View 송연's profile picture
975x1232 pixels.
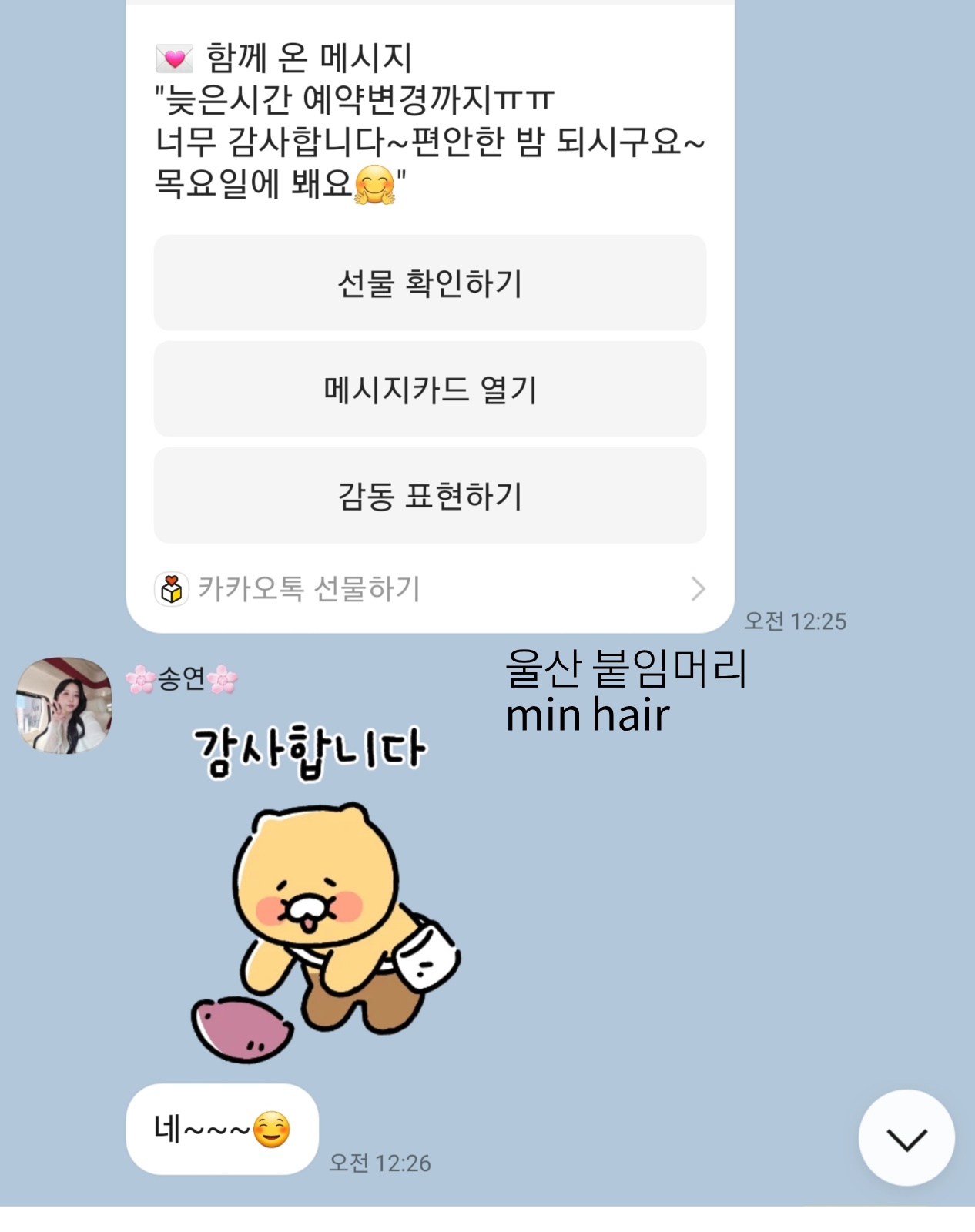(x=64, y=705)
